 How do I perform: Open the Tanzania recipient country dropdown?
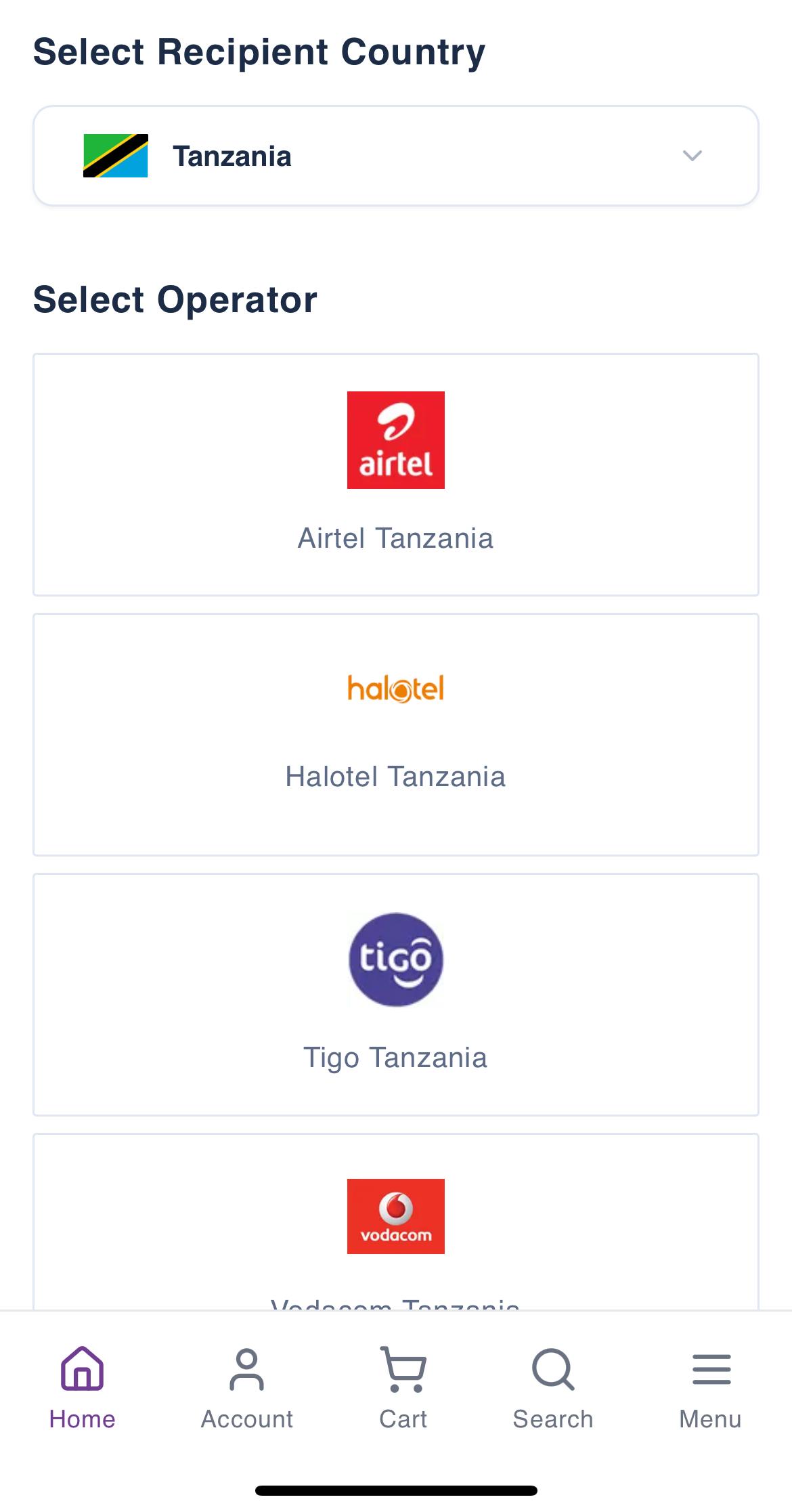tap(396, 156)
